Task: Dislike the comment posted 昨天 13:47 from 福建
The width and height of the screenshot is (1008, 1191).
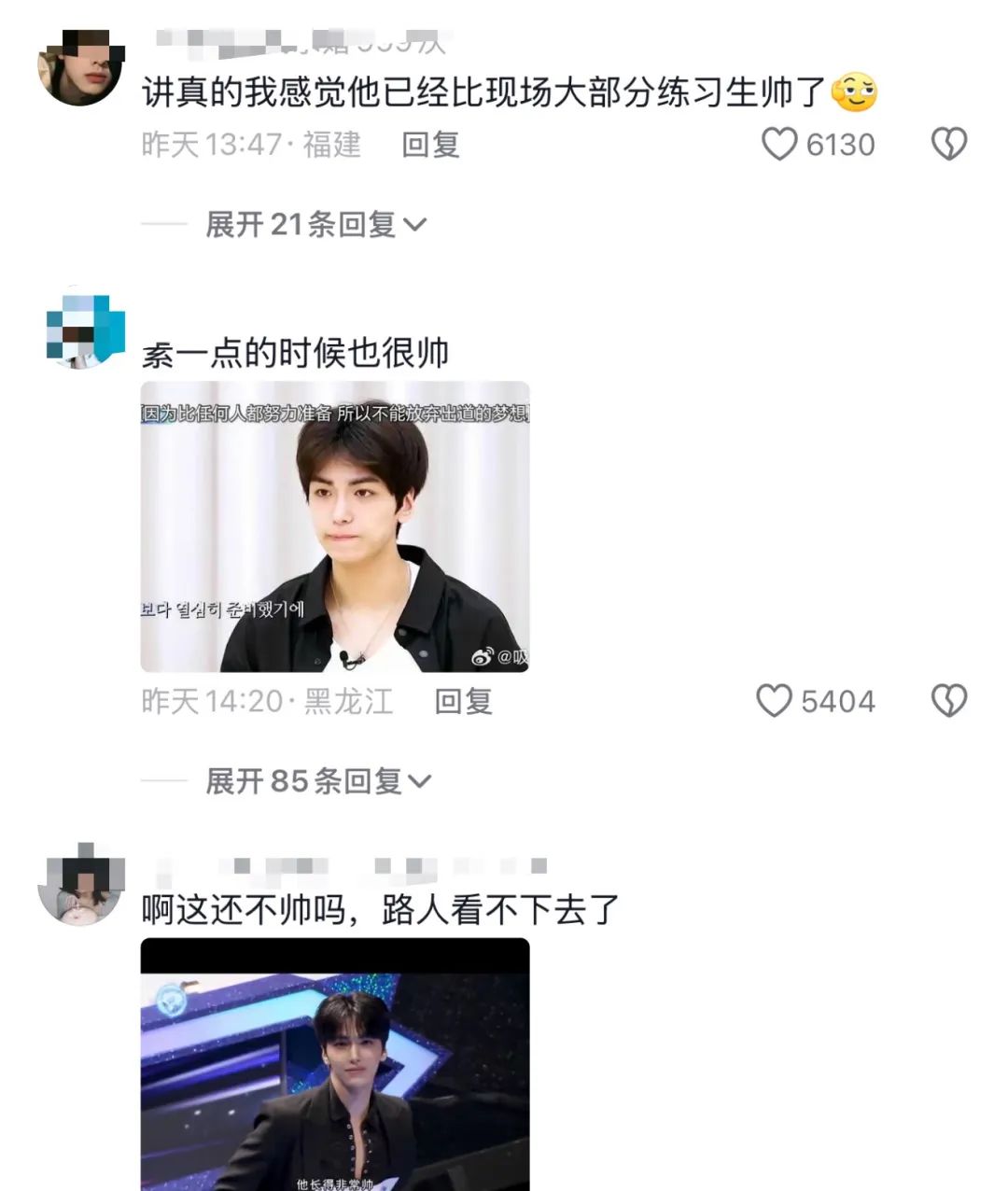Action: point(949,145)
